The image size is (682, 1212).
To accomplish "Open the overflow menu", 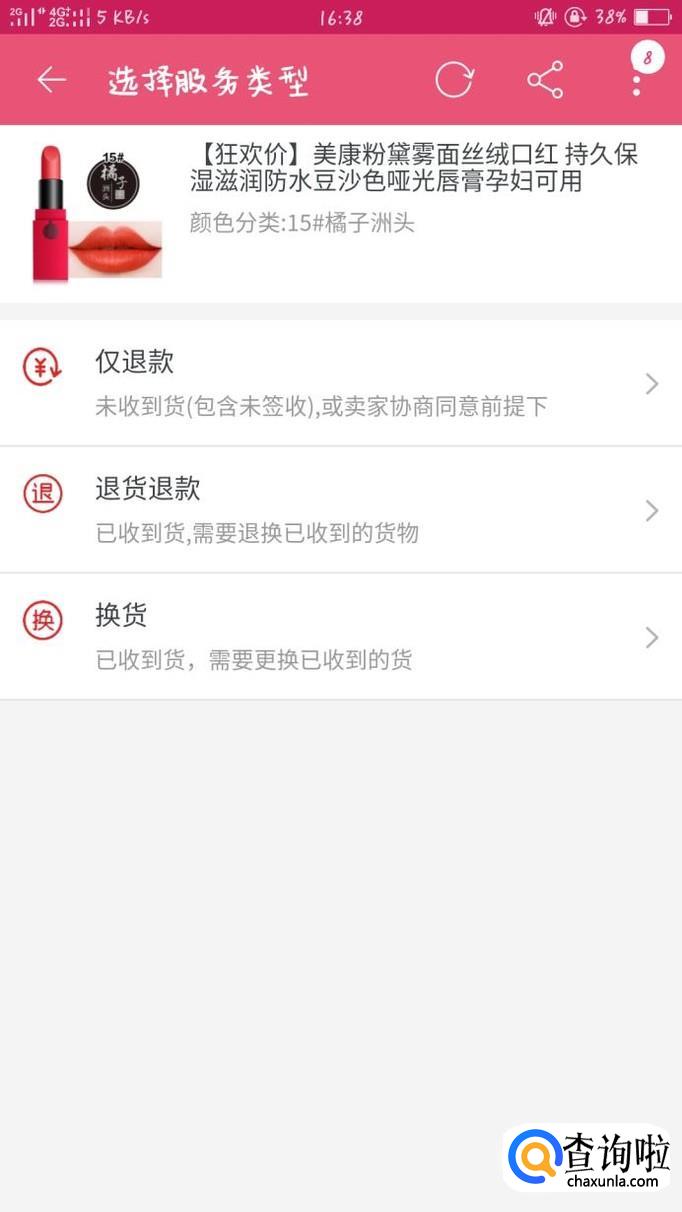I will (637, 80).
